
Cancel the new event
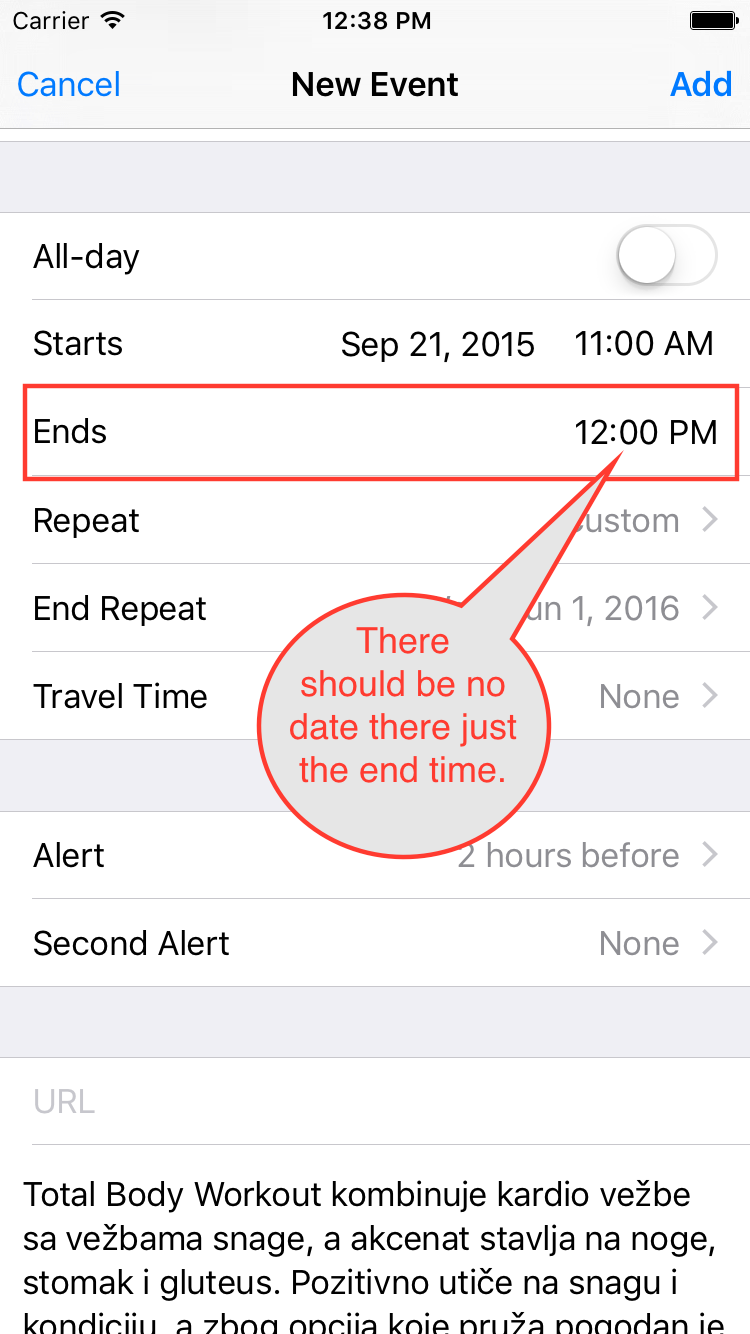click(x=69, y=84)
